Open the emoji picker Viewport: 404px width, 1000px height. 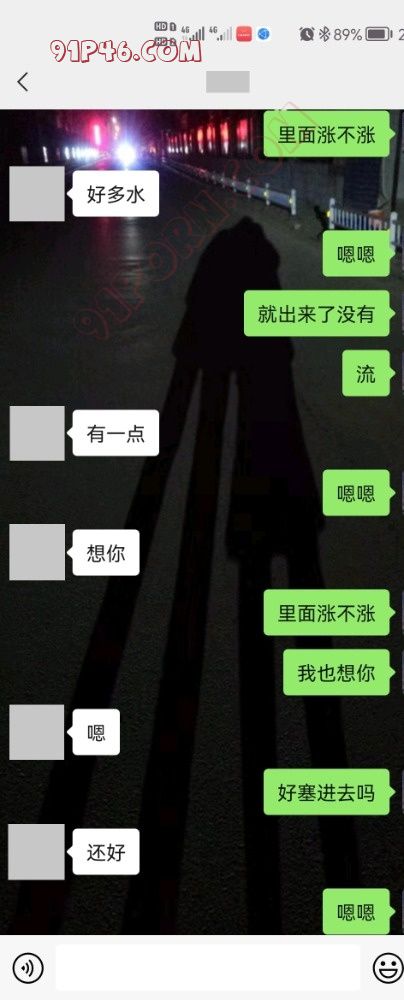pos(387,967)
